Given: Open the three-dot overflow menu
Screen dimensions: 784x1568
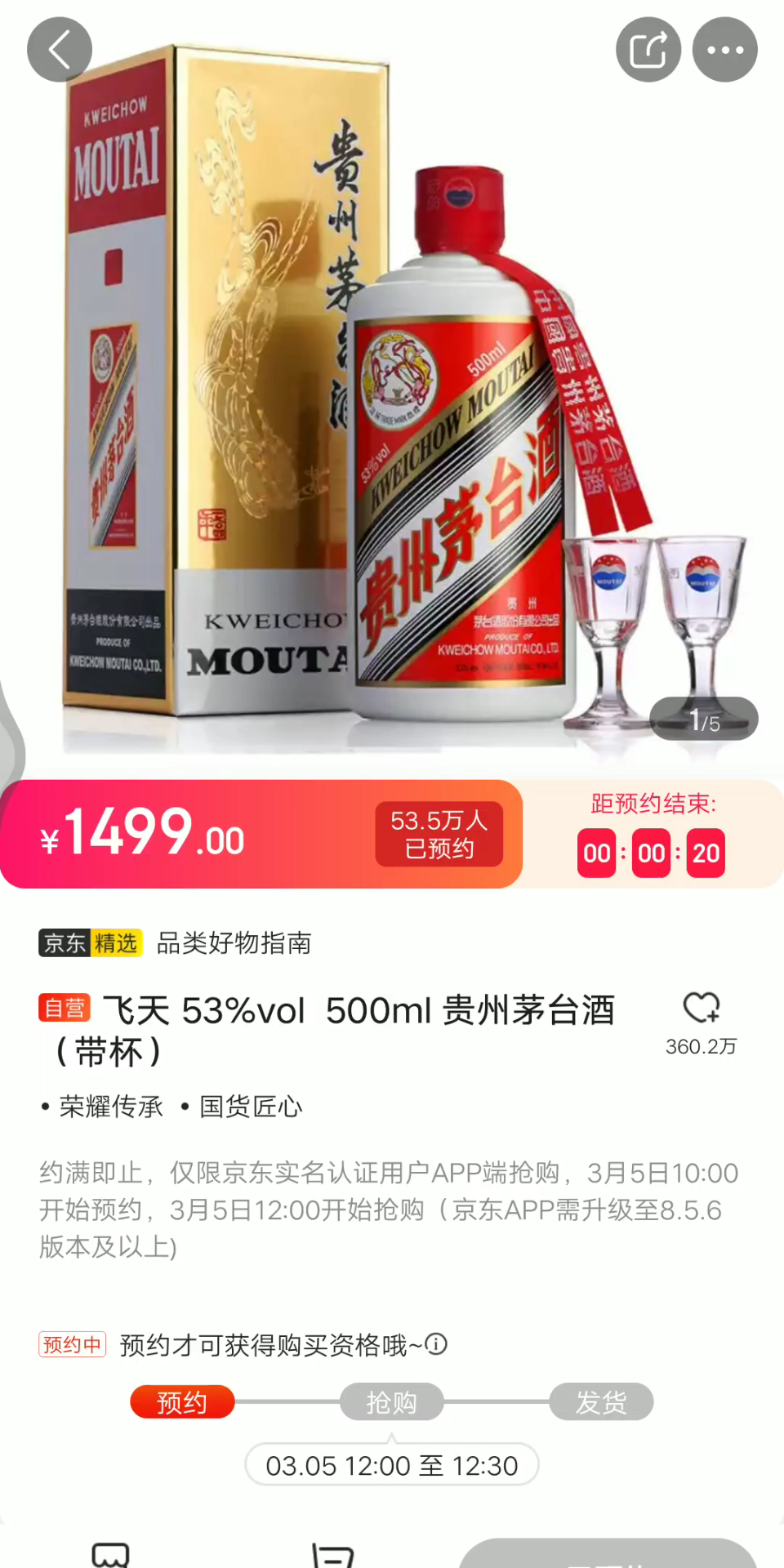Looking at the screenshot, I should click(725, 50).
